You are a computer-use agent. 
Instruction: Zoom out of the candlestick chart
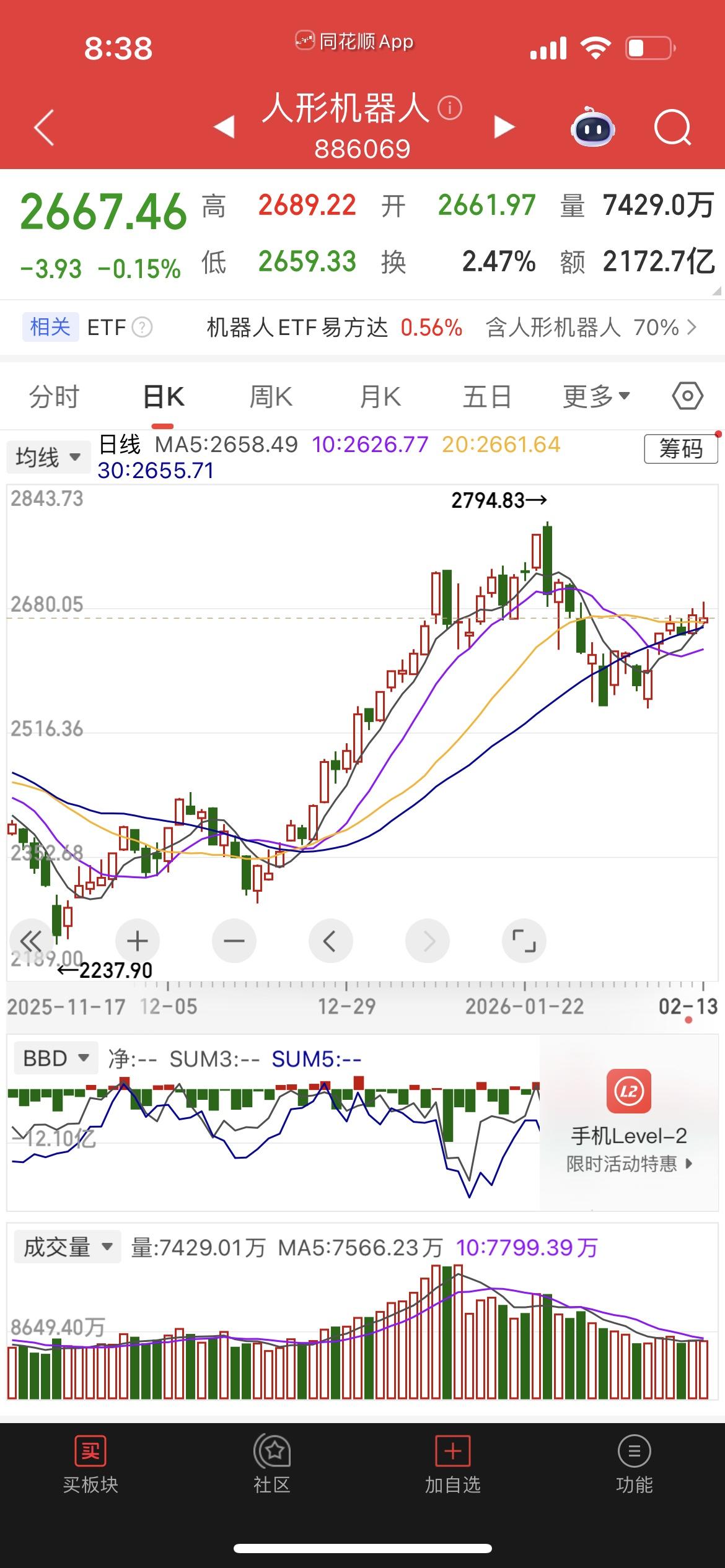click(x=234, y=941)
